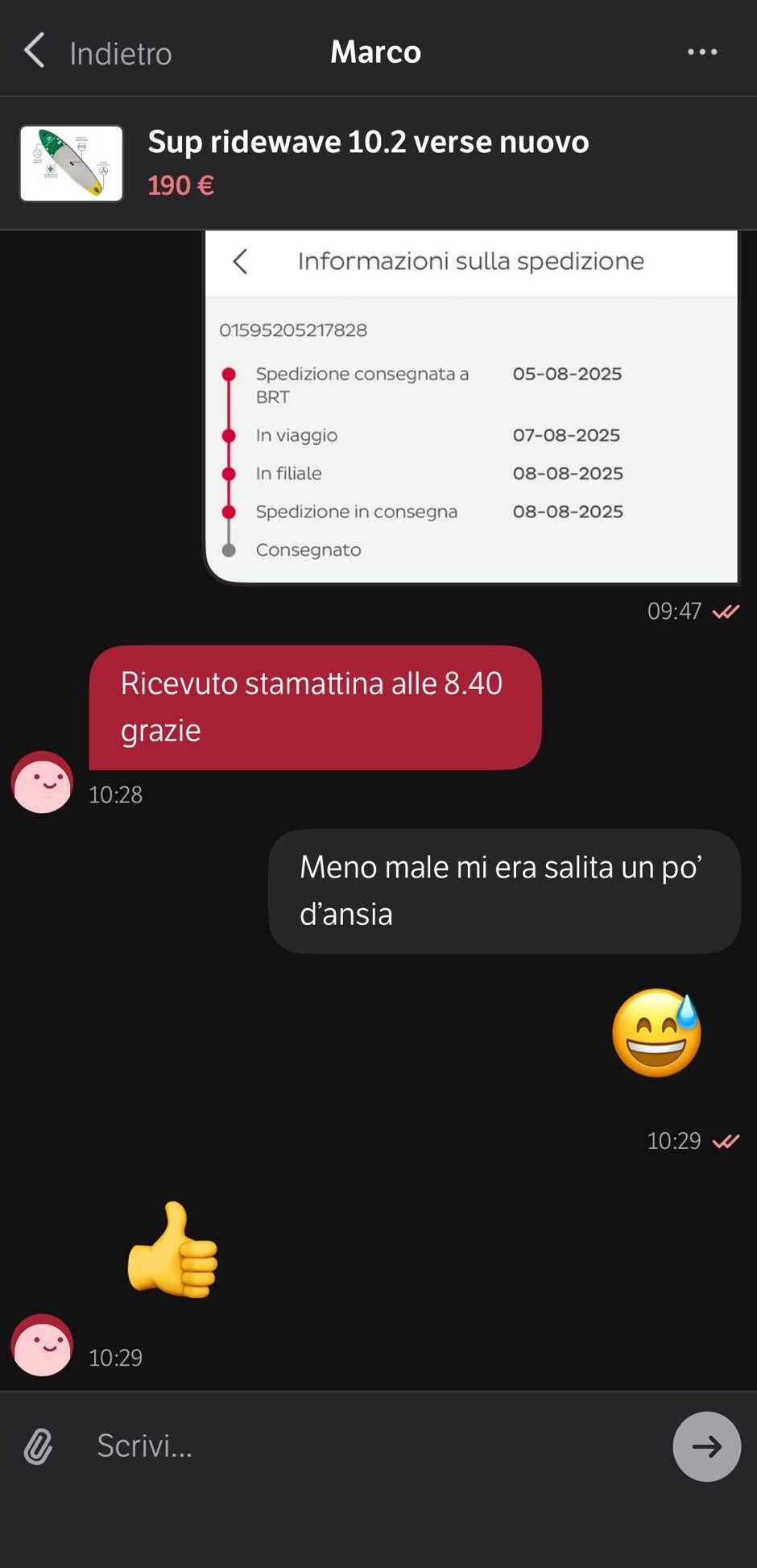Viewport: 757px width, 1568px height.
Task: Open the shared shipment tracking image
Action: [472, 406]
